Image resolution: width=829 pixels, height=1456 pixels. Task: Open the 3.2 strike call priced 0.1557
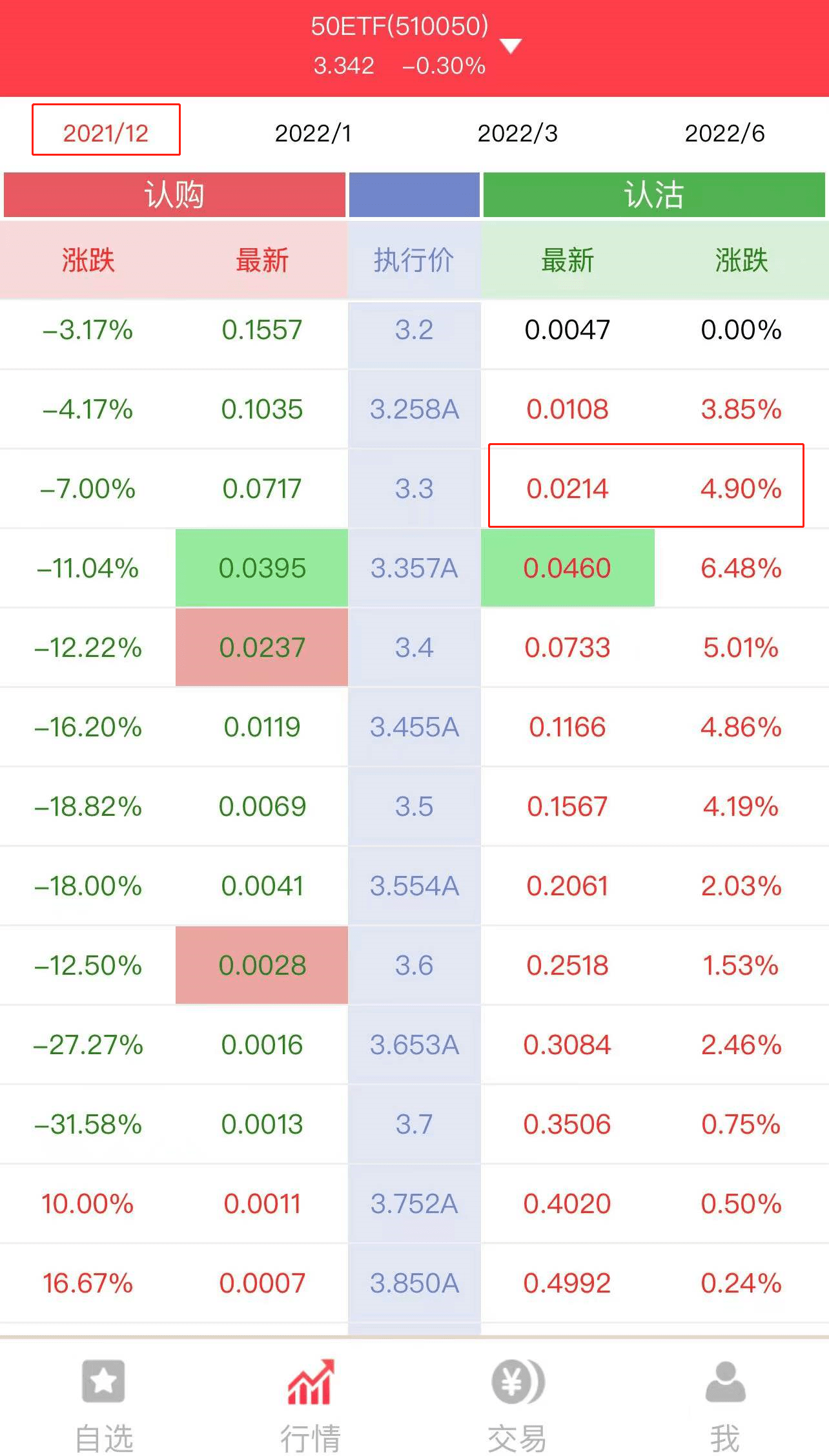coord(262,330)
